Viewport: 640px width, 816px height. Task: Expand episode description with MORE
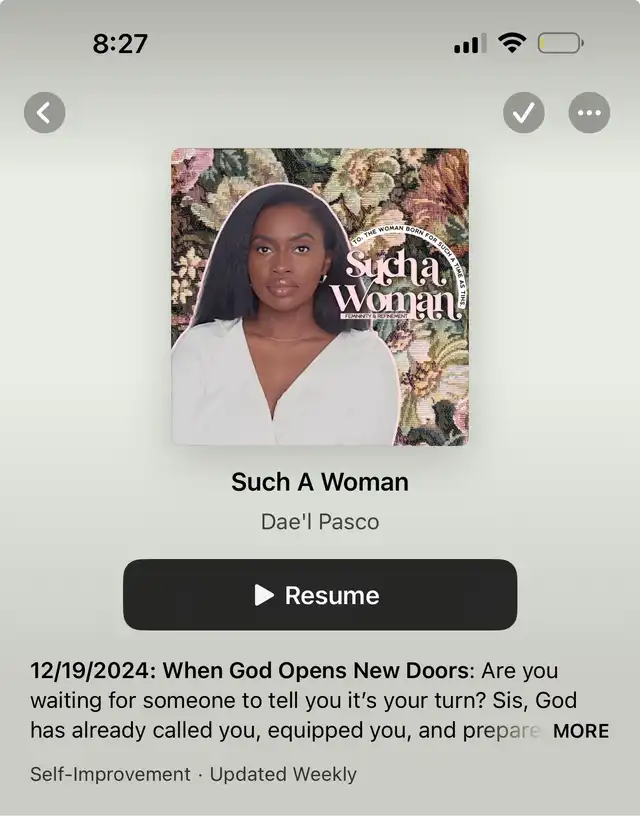[x=580, y=731]
